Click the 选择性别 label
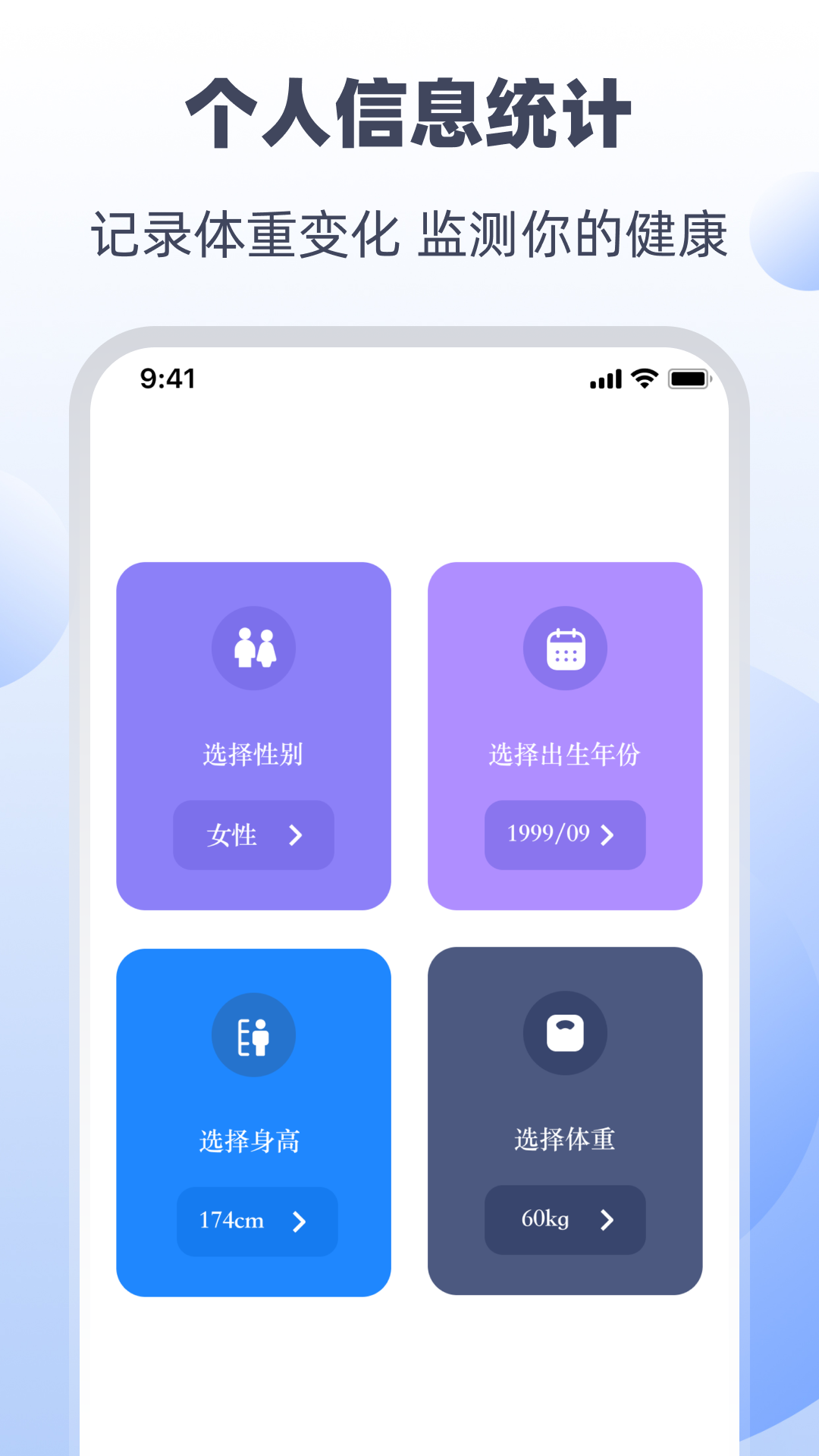819x1456 pixels. coord(253,756)
